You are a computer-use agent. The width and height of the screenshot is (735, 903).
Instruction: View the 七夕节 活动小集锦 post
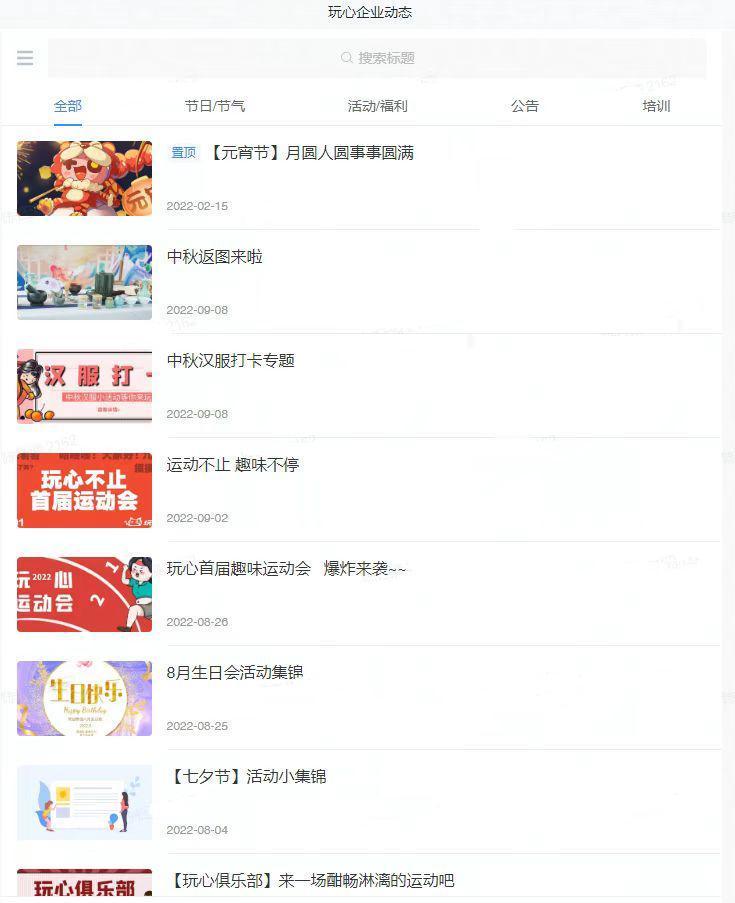(x=247, y=777)
